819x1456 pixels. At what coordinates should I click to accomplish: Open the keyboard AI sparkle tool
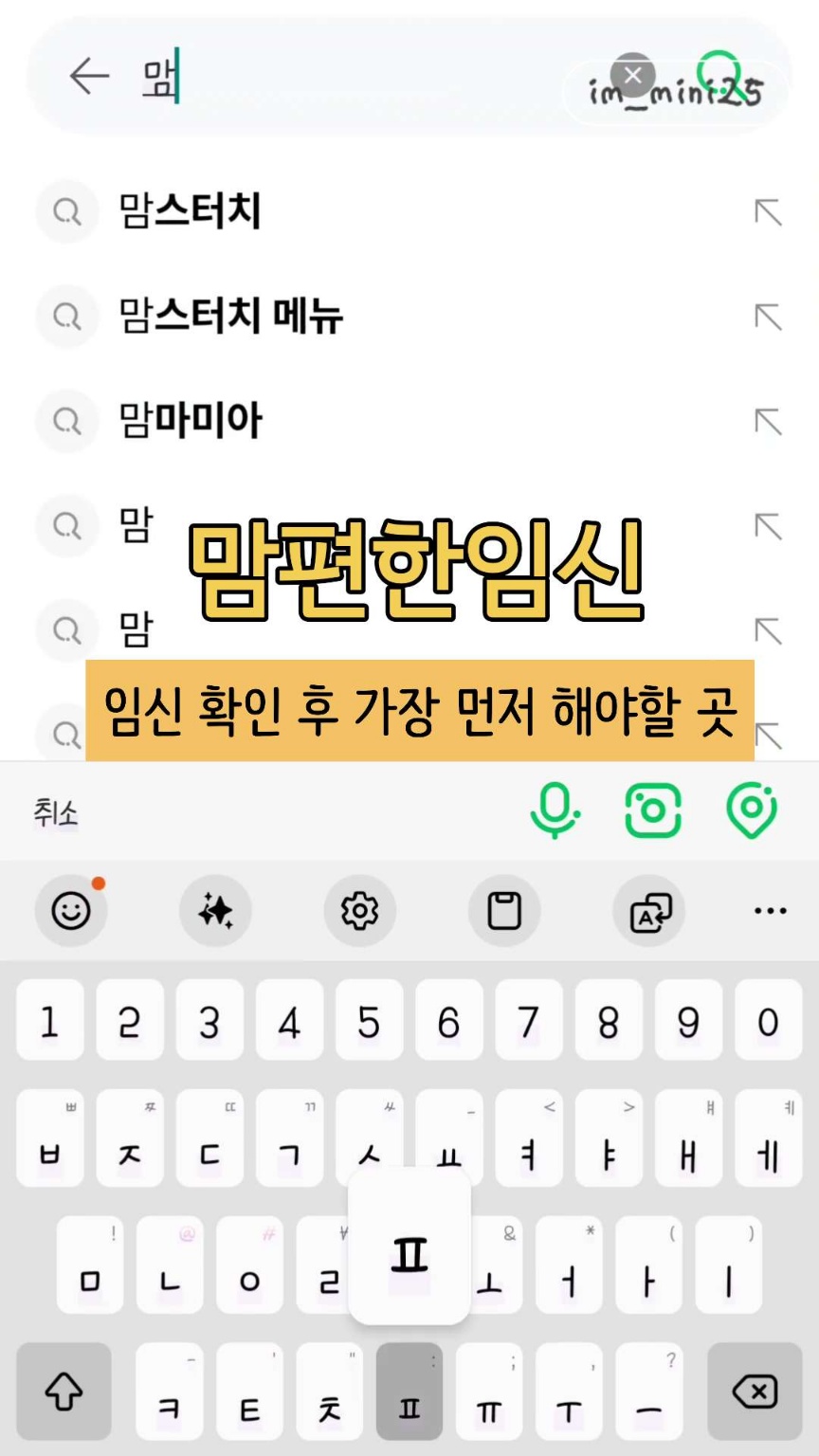click(215, 911)
